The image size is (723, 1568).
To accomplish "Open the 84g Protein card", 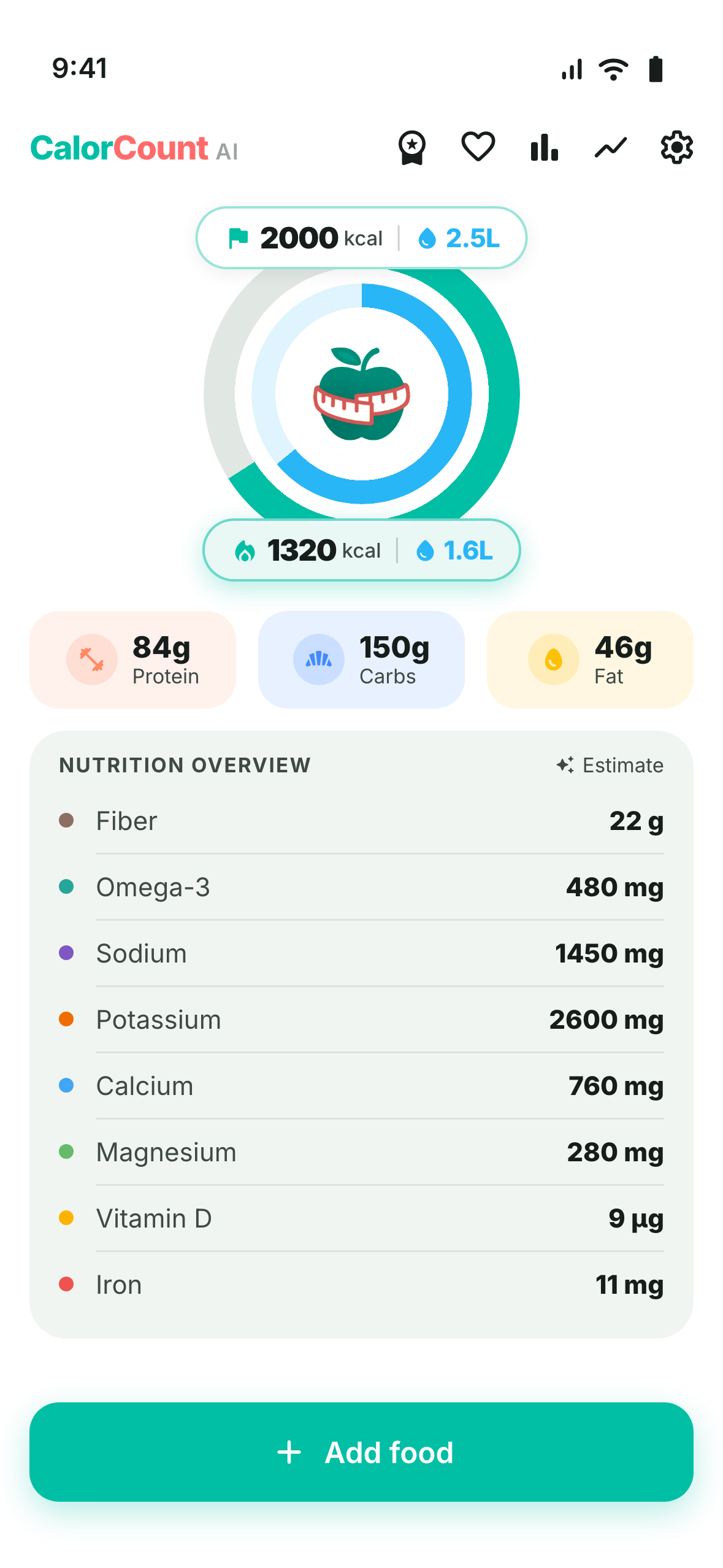I will [132, 659].
